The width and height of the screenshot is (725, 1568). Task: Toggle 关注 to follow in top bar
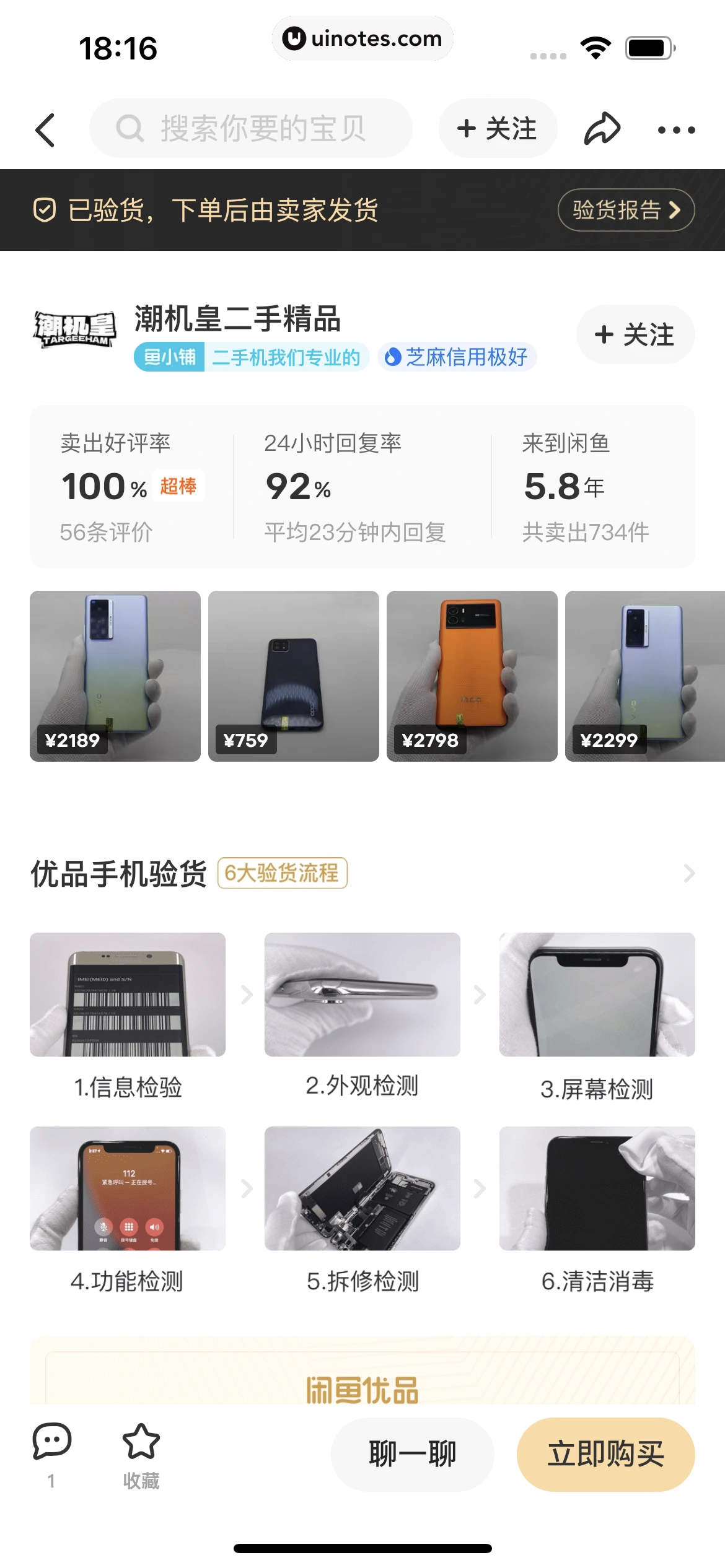click(498, 128)
